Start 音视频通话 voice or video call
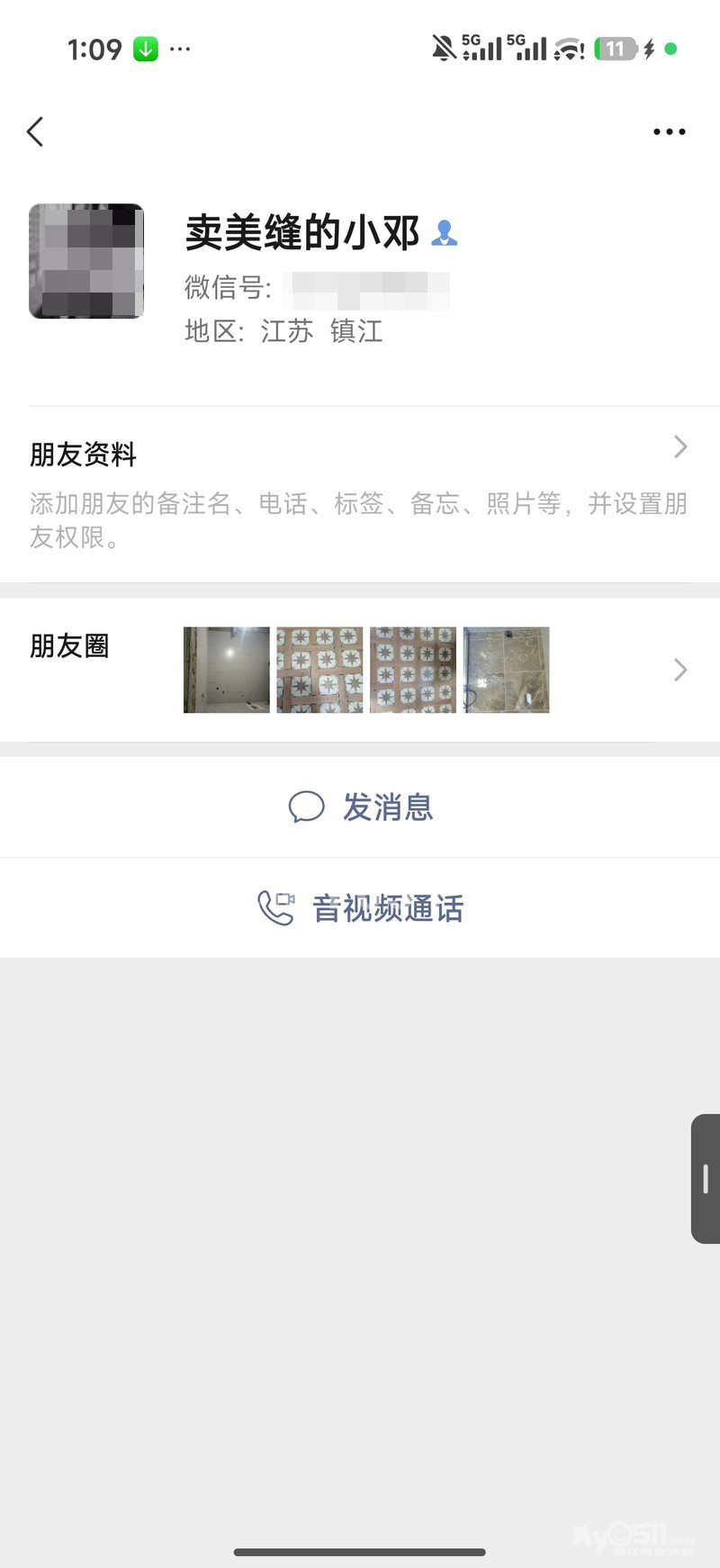The image size is (720, 1568). click(x=360, y=908)
